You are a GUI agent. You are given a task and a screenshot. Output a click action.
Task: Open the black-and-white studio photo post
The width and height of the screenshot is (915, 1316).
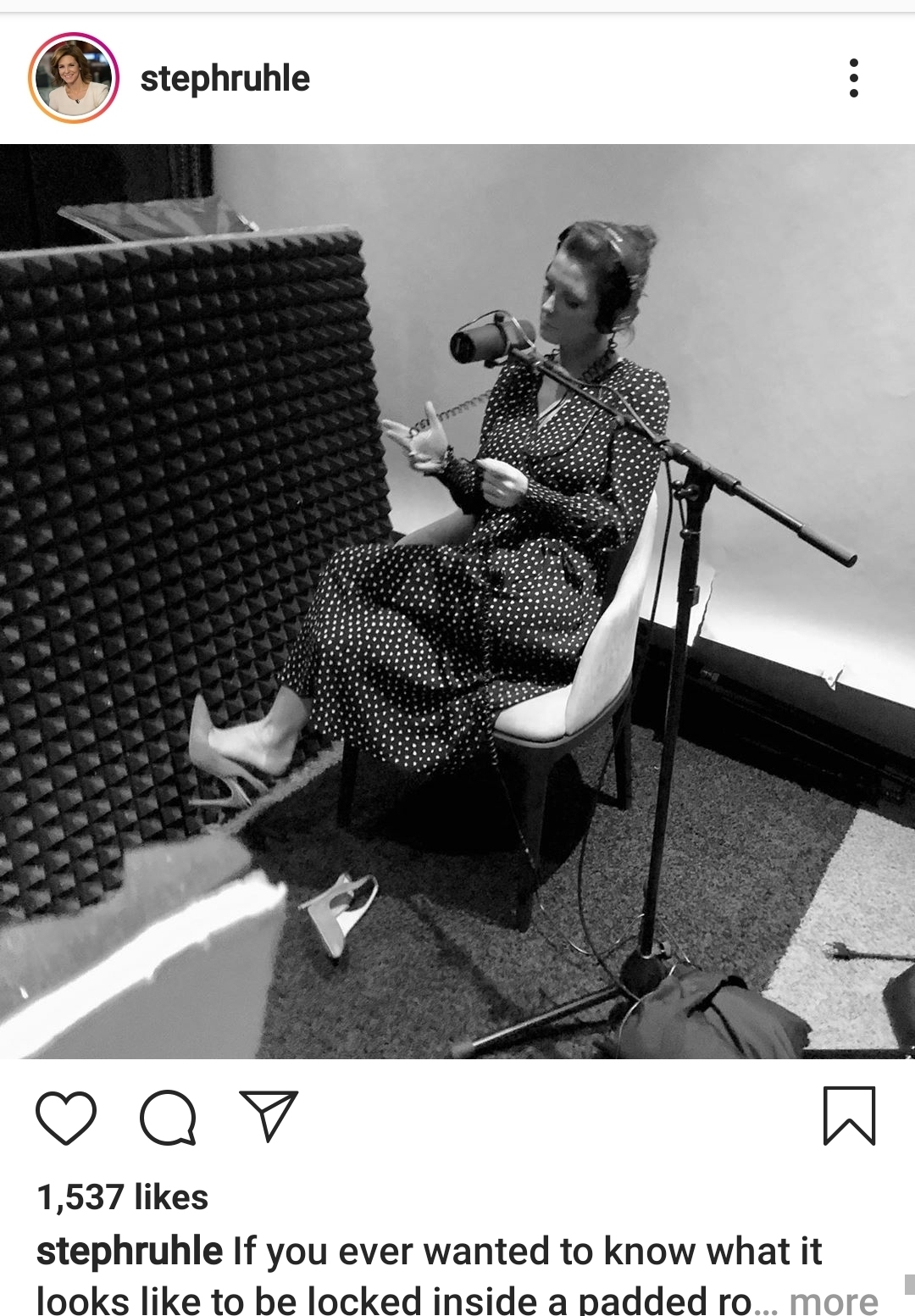(x=457, y=602)
